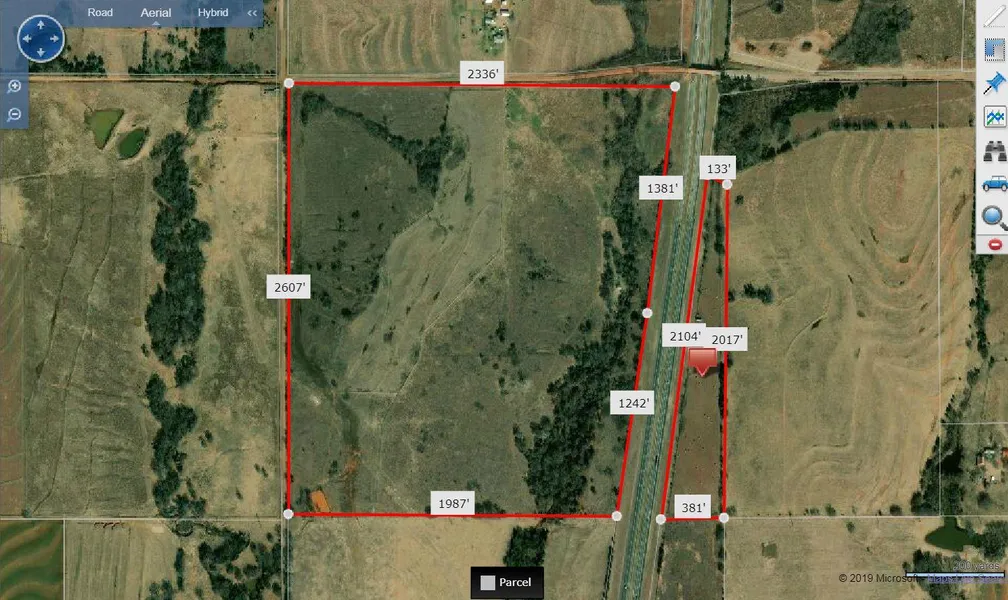Screen dimensions: 1008x600
Task: Select the blue car directions tool
Action: pyautogui.click(x=993, y=182)
